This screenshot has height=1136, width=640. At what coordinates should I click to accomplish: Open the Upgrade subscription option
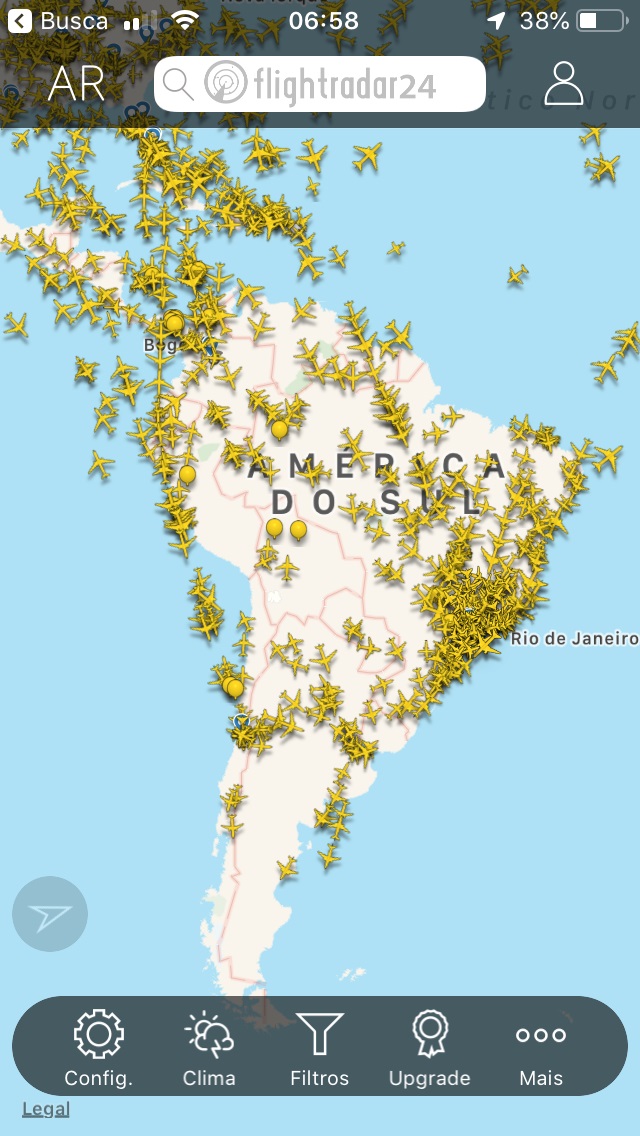[430, 1048]
